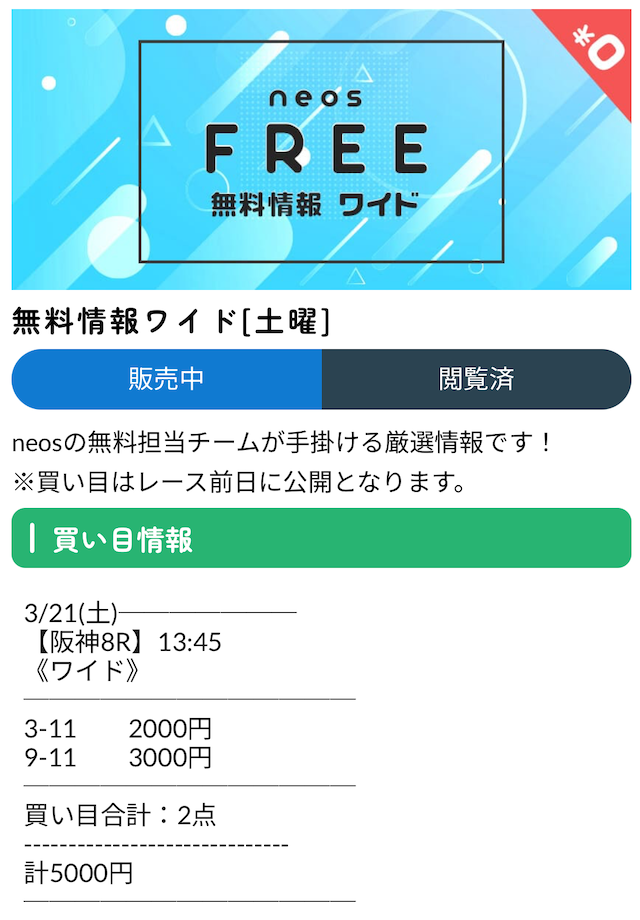Select the 販売中 segment
This screenshot has height=920, width=640.
166,379
